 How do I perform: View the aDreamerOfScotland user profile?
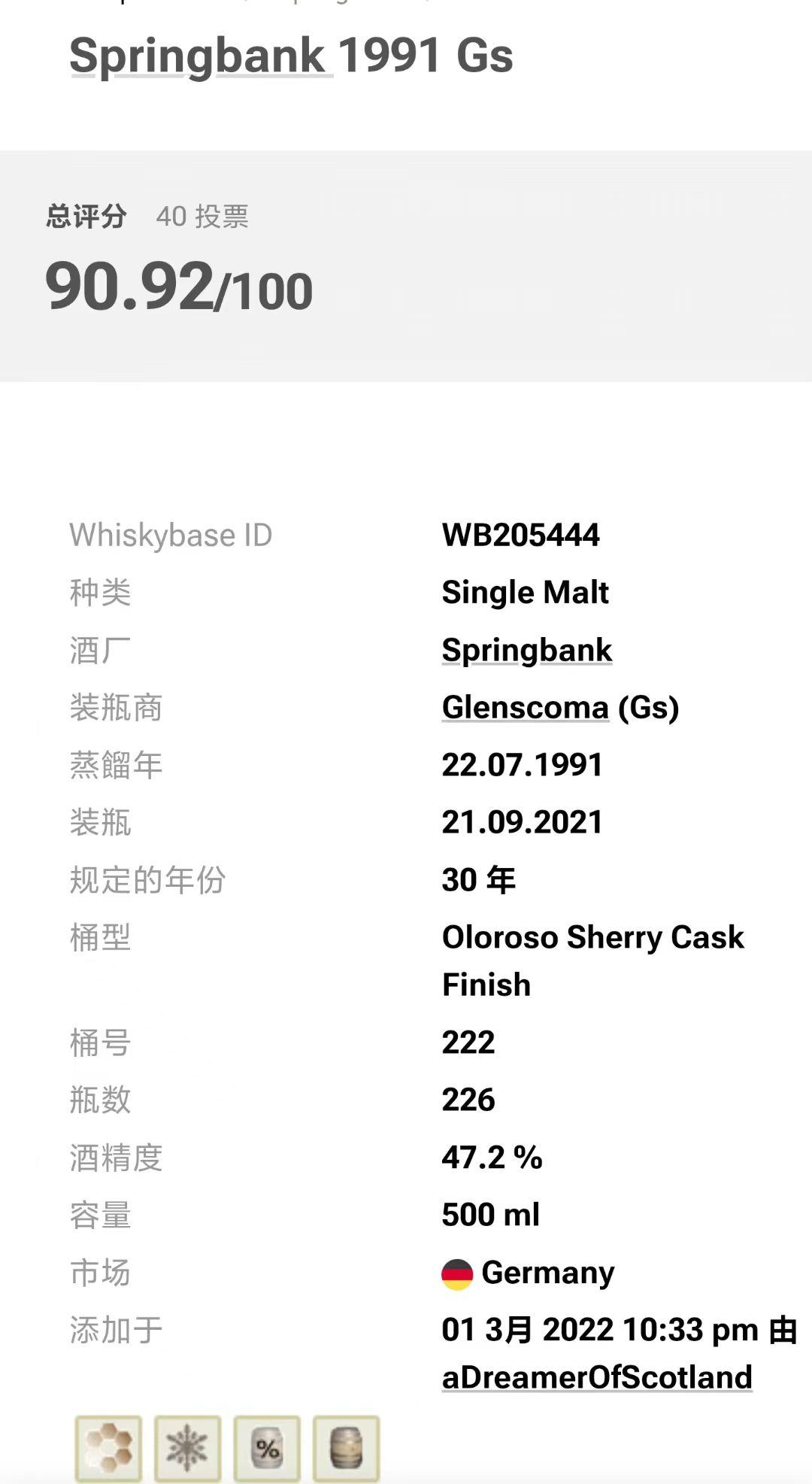click(597, 1377)
